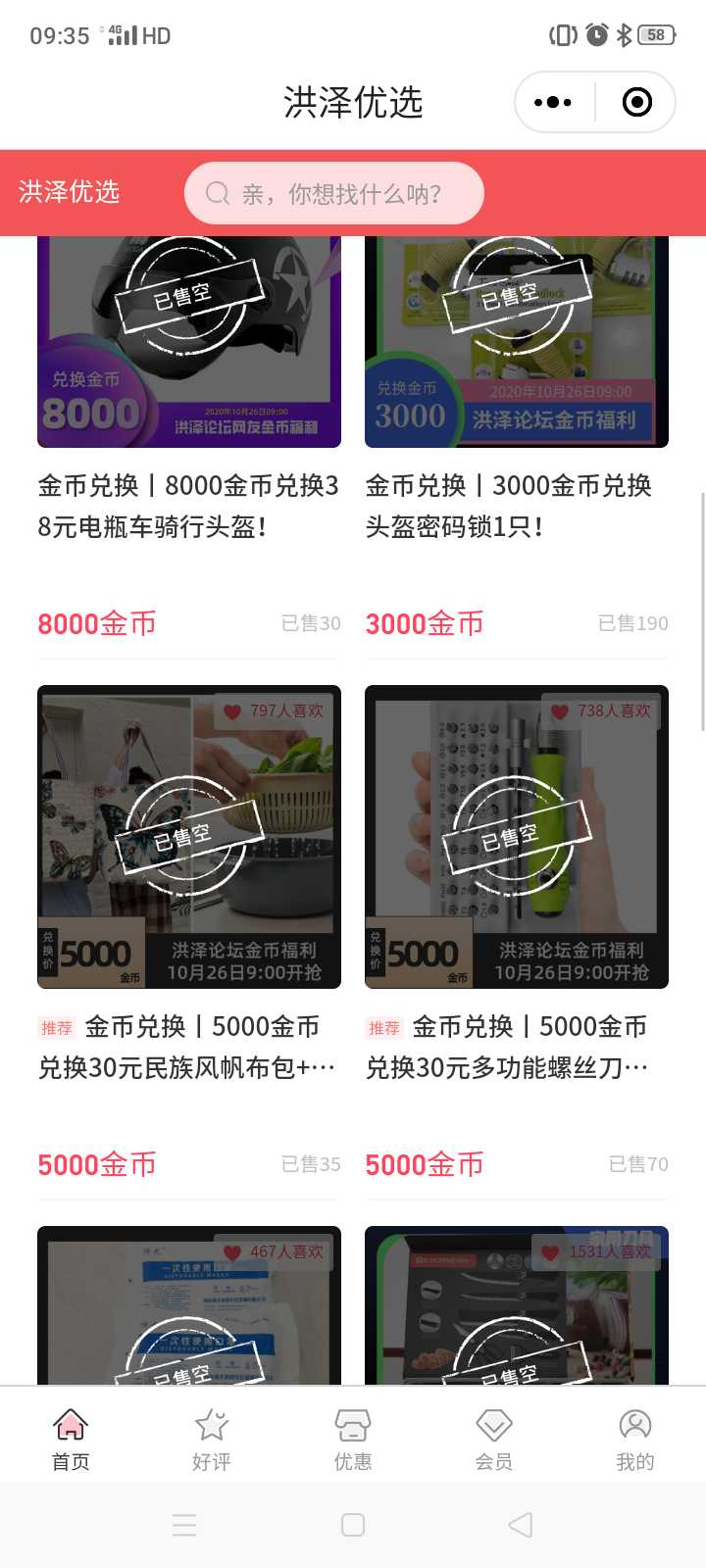
Task: Open the 3000金币 helmet combination lock card
Action: pyautogui.click(x=517, y=440)
